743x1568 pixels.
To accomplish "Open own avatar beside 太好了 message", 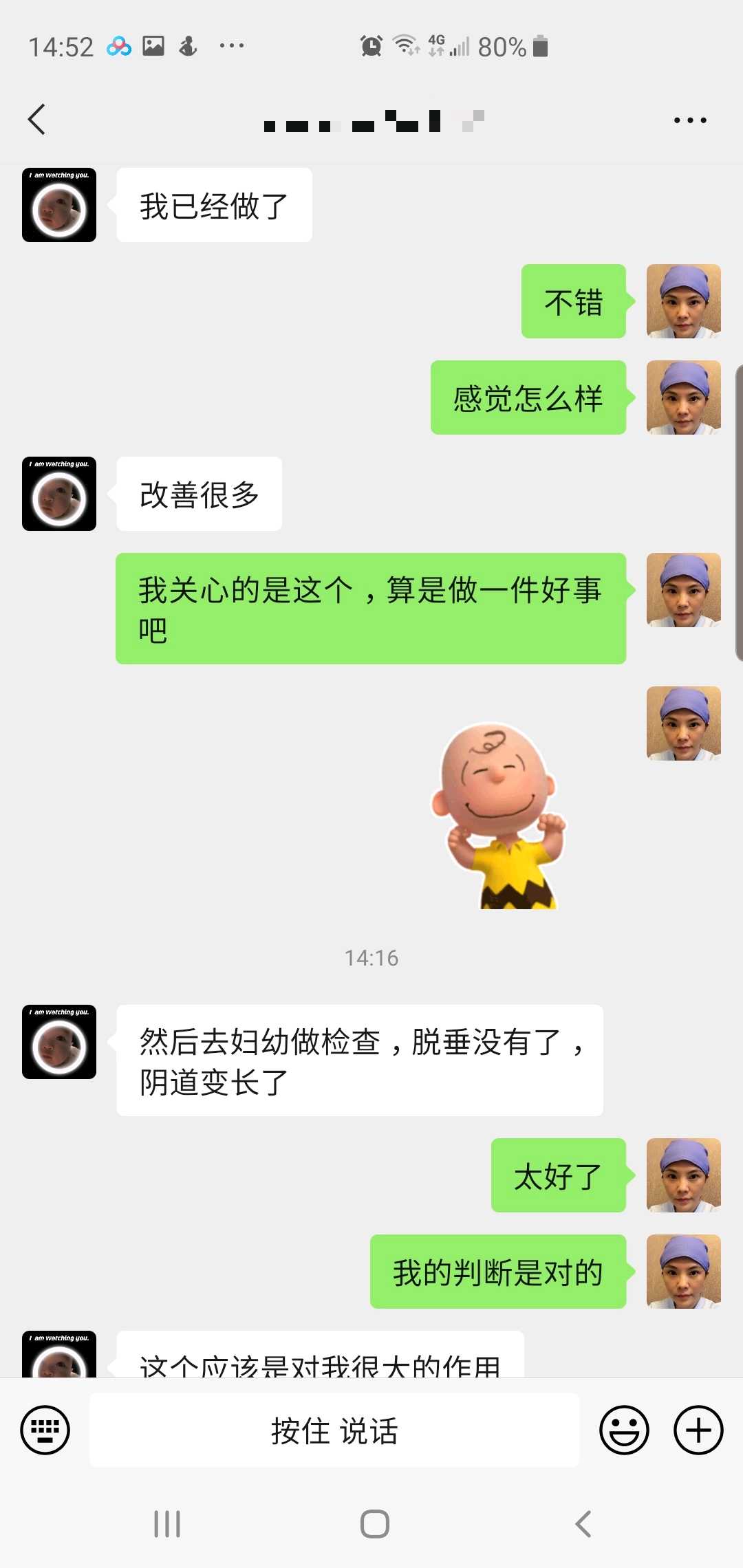I will [683, 1175].
